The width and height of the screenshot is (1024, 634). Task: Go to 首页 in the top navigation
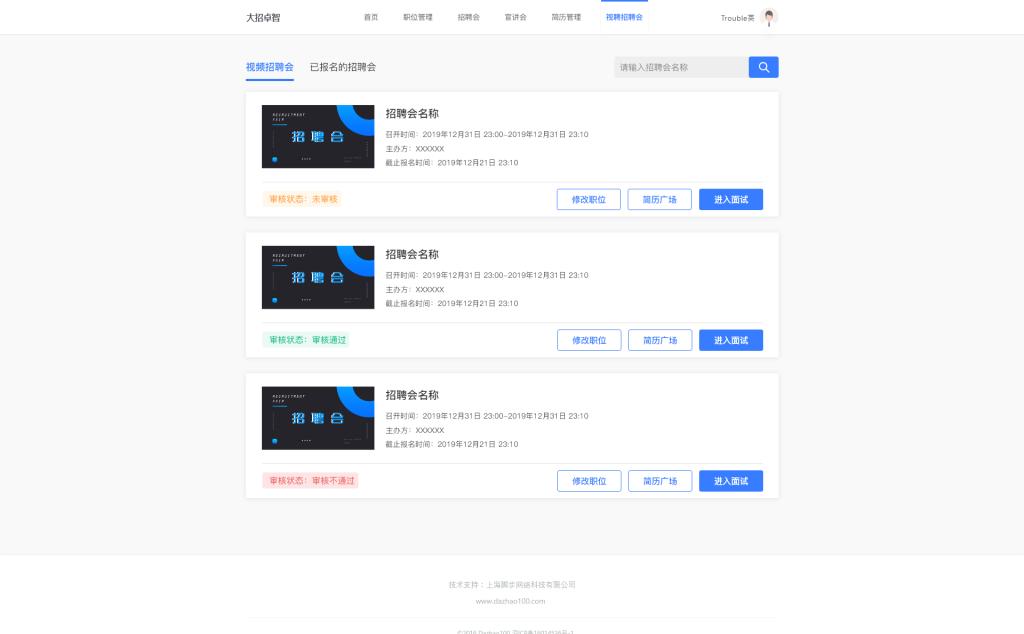371,17
